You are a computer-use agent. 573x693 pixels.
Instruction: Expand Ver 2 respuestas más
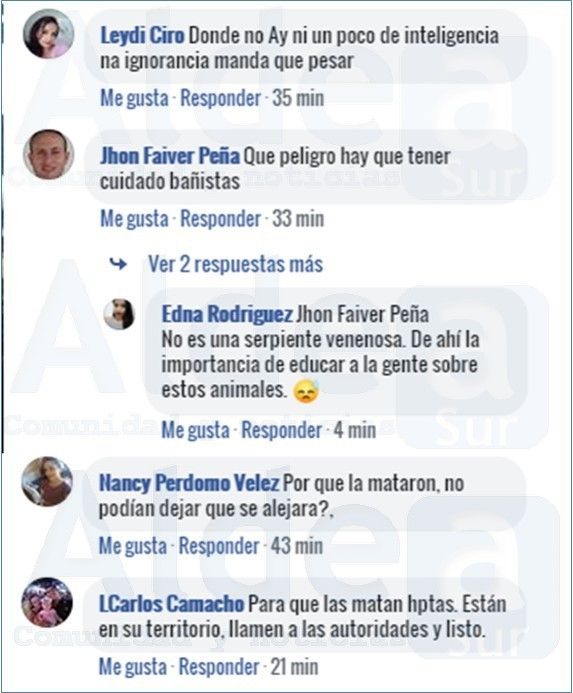pyautogui.click(x=235, y=264)
